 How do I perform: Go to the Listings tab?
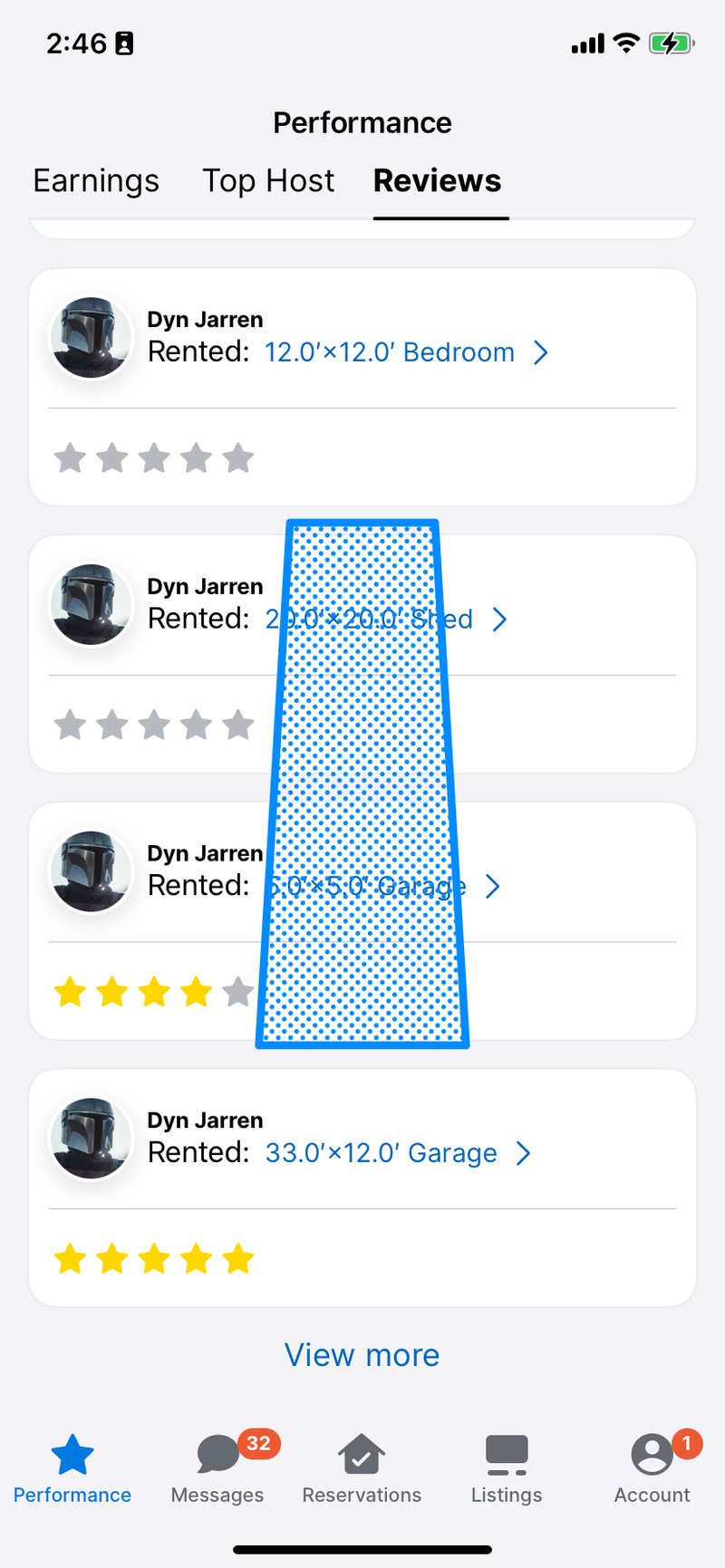click(507, 1469)
